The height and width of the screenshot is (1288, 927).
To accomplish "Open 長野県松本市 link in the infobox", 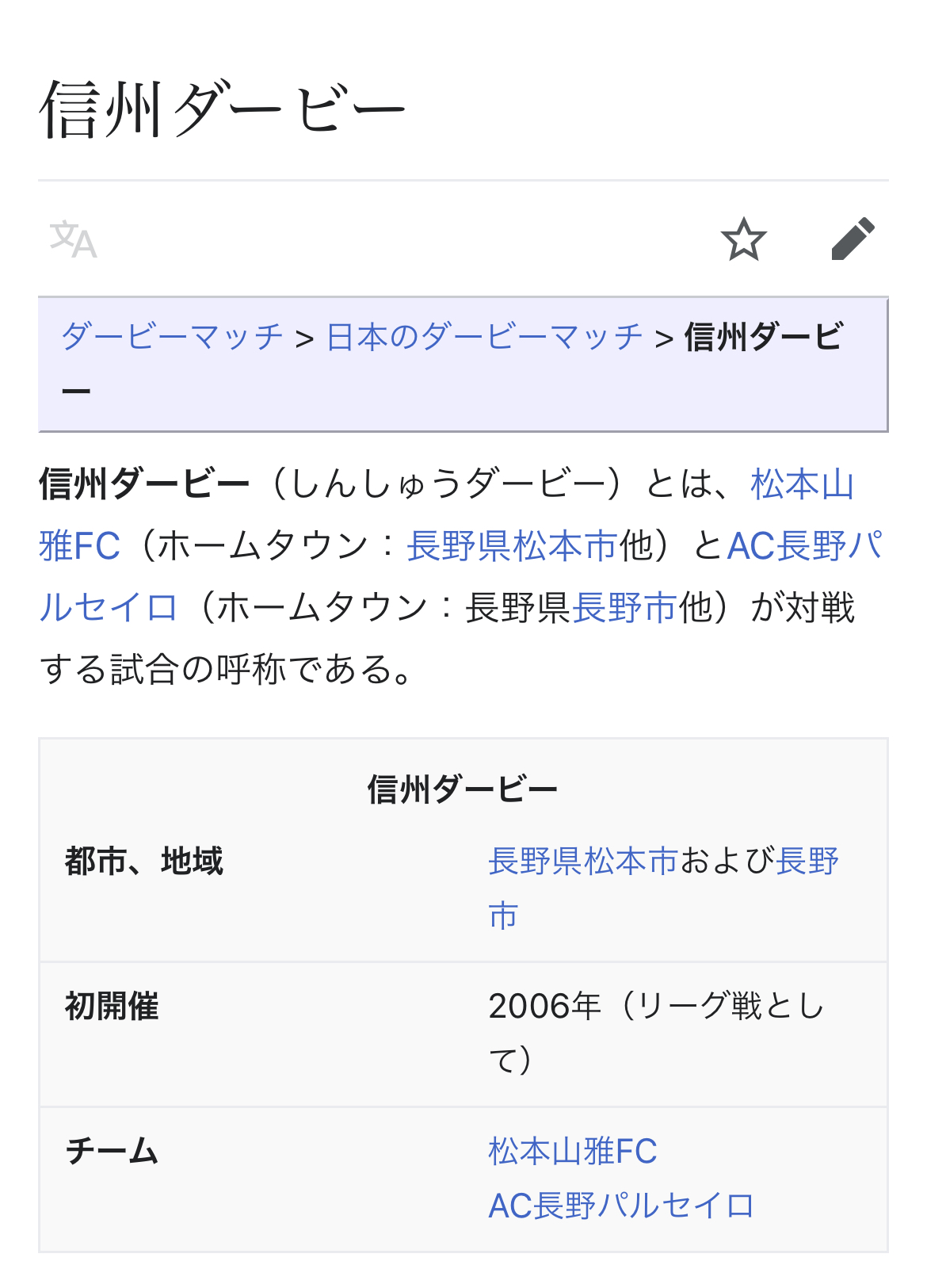I will pos(583,862).
